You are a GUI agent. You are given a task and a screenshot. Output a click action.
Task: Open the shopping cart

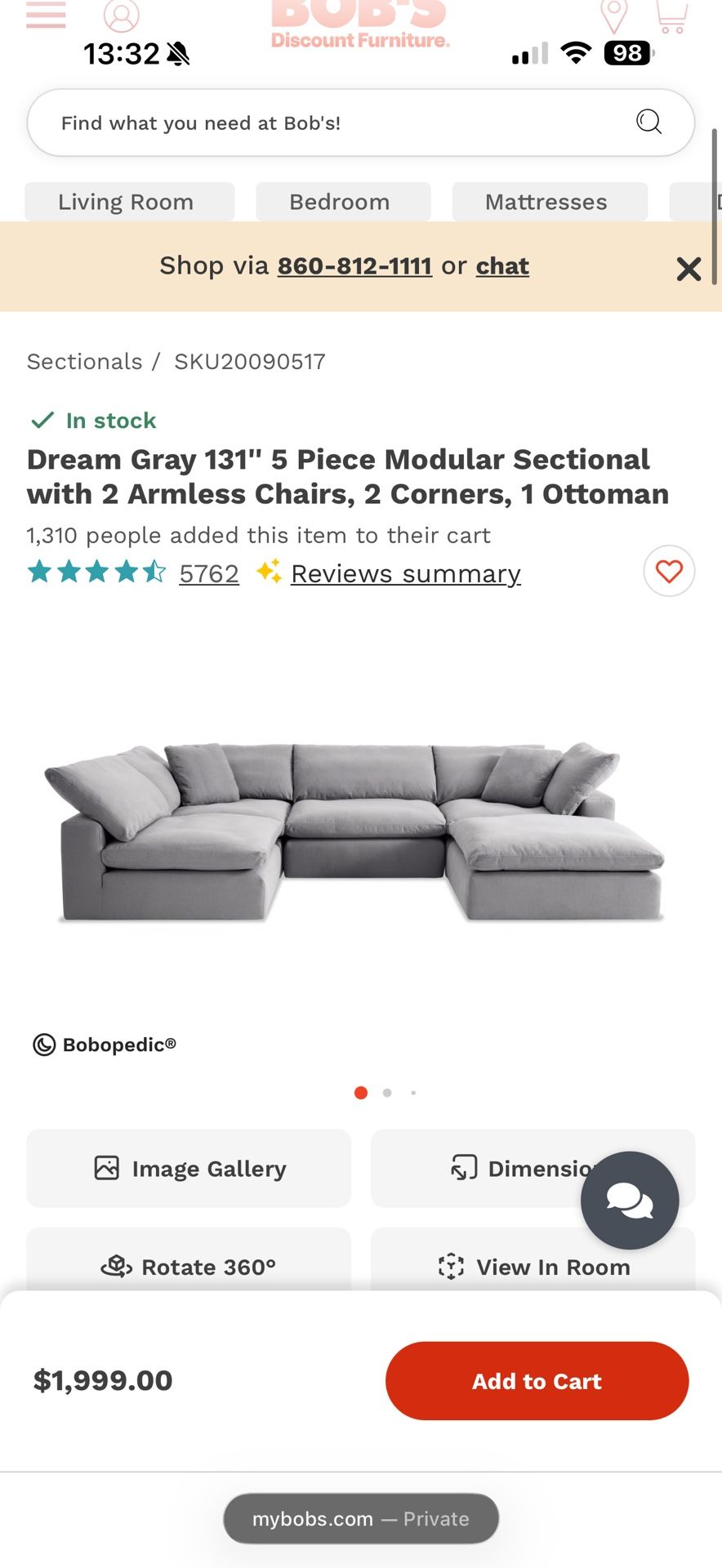[x=671, y=16]
